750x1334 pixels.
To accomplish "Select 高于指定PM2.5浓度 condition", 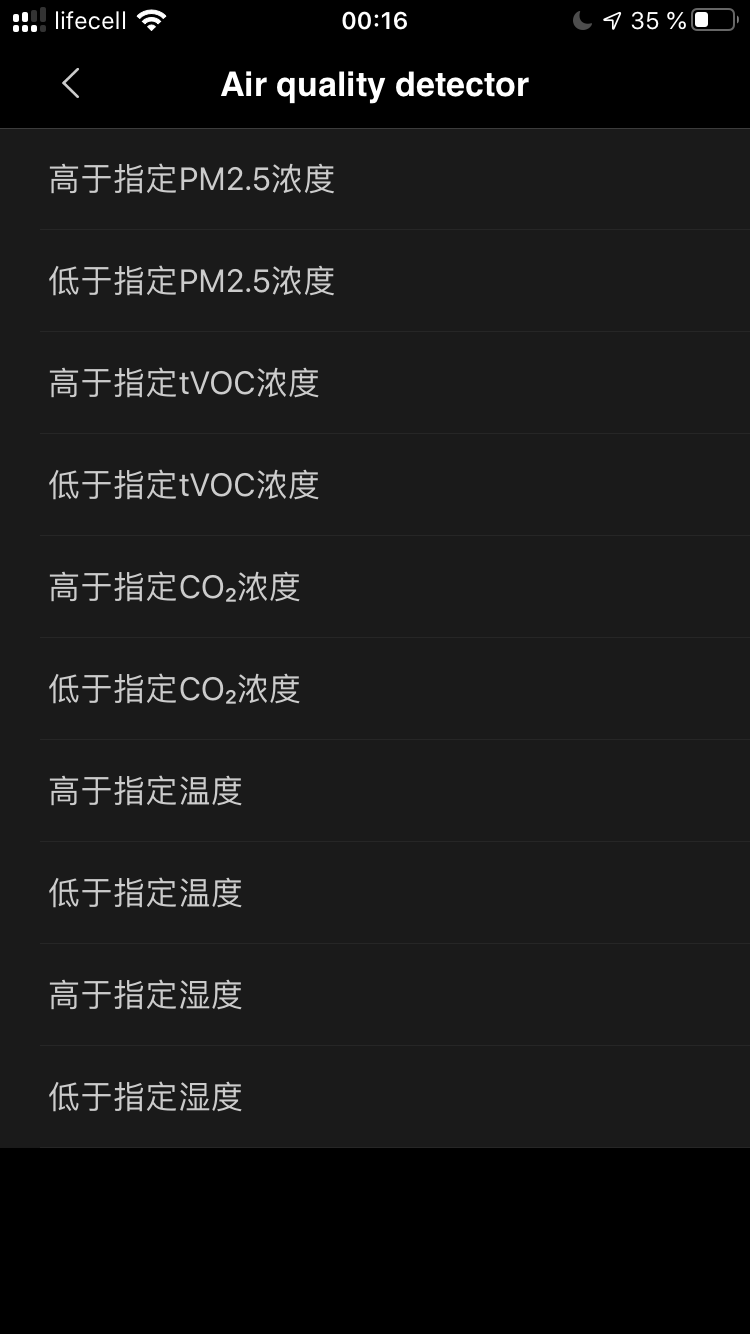I will tap(375, 179).
